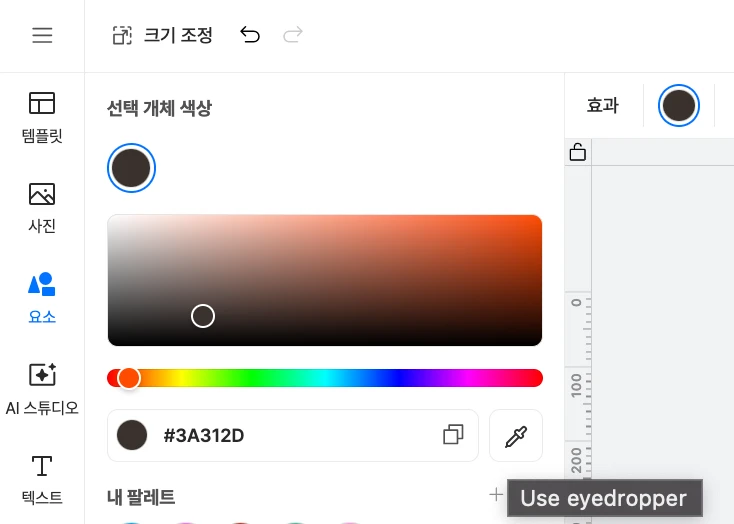Go to the 텍스트 tab
Screen dimensions: 734x524
tap(42, 479)
